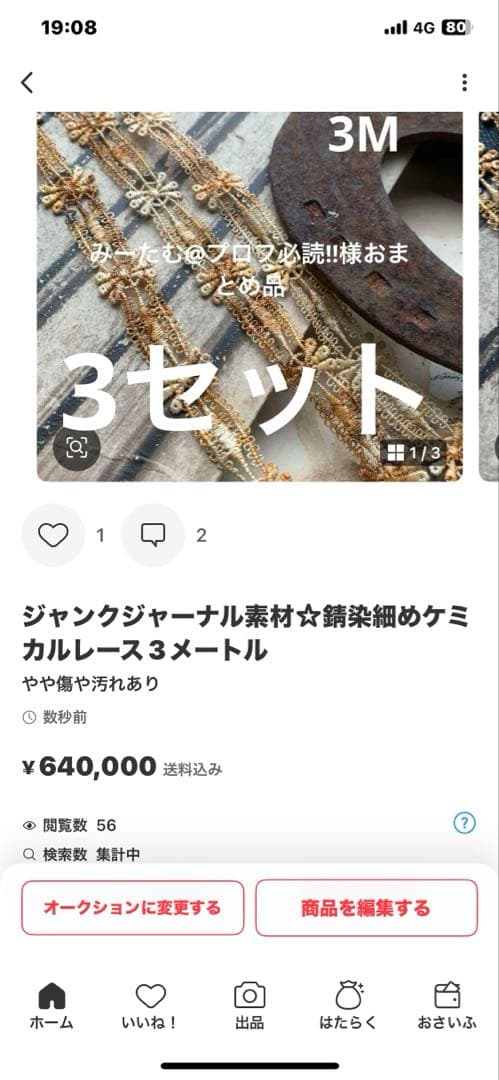Open the main product photo of the lace
The width and height of the screenshot is (499, 1080).
[x=250, y=296]
